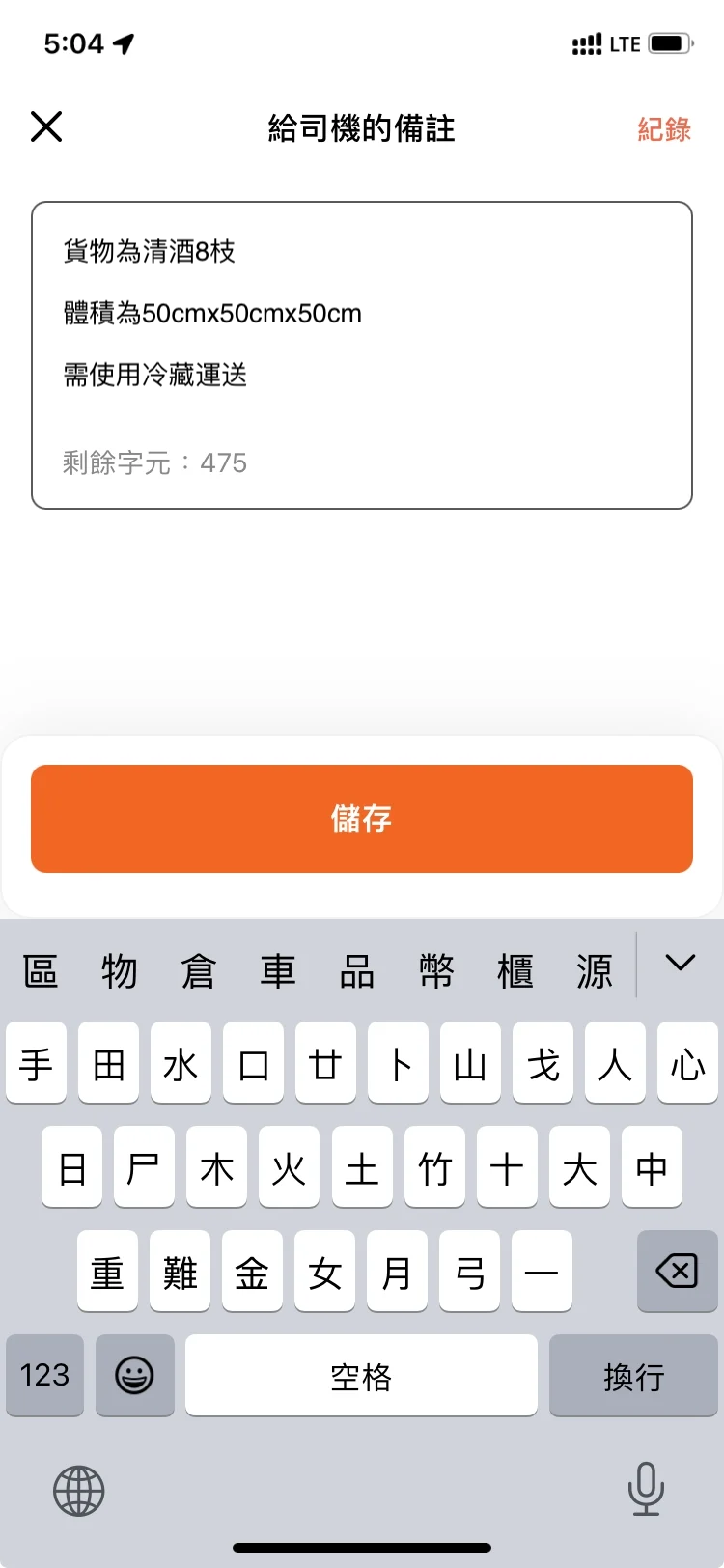
Task: Choose the 車 suggestion candidate
Action: (x=278, y=970)
